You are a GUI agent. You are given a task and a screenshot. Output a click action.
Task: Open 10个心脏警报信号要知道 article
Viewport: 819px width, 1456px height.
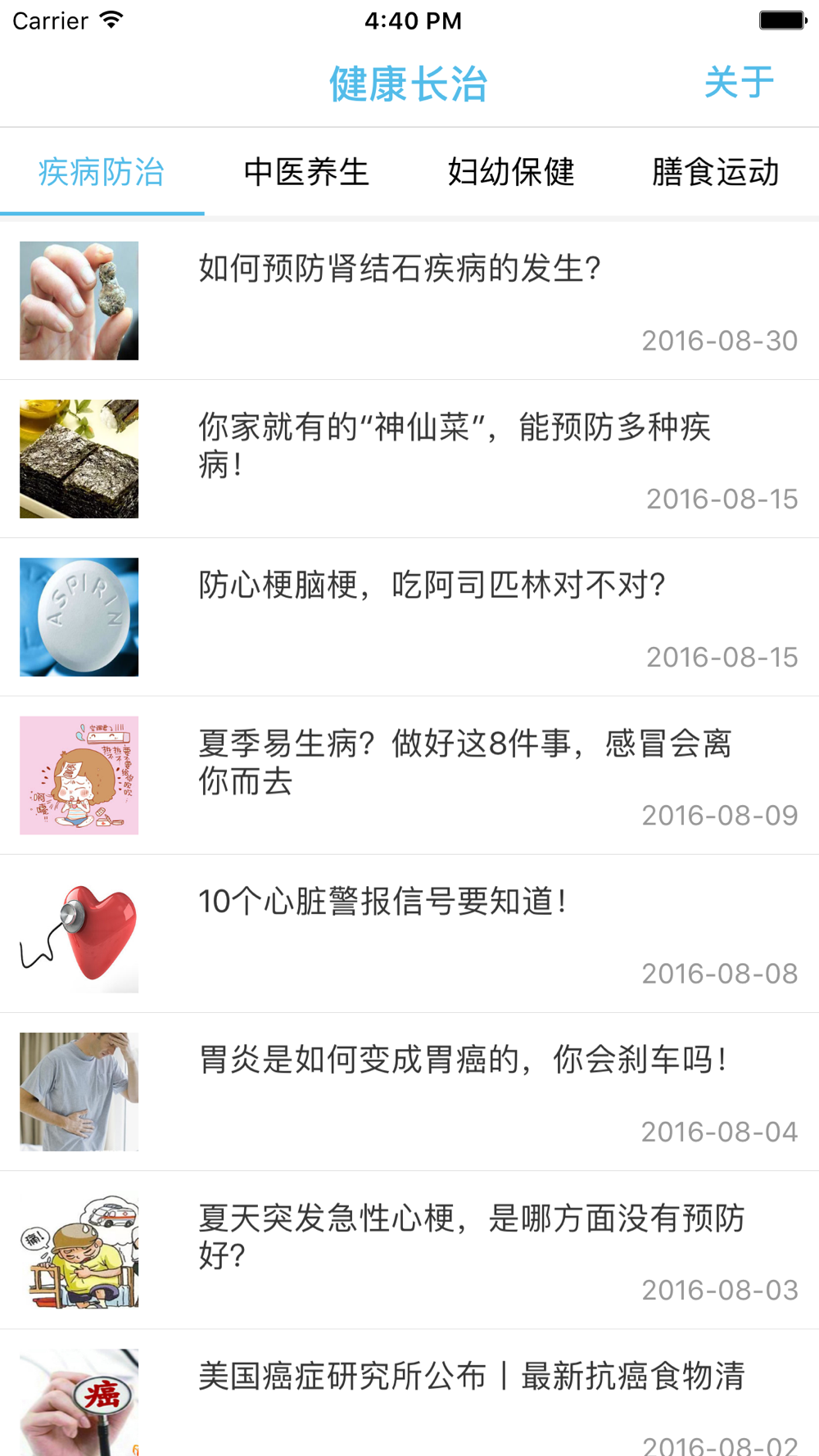pos(409,933)
